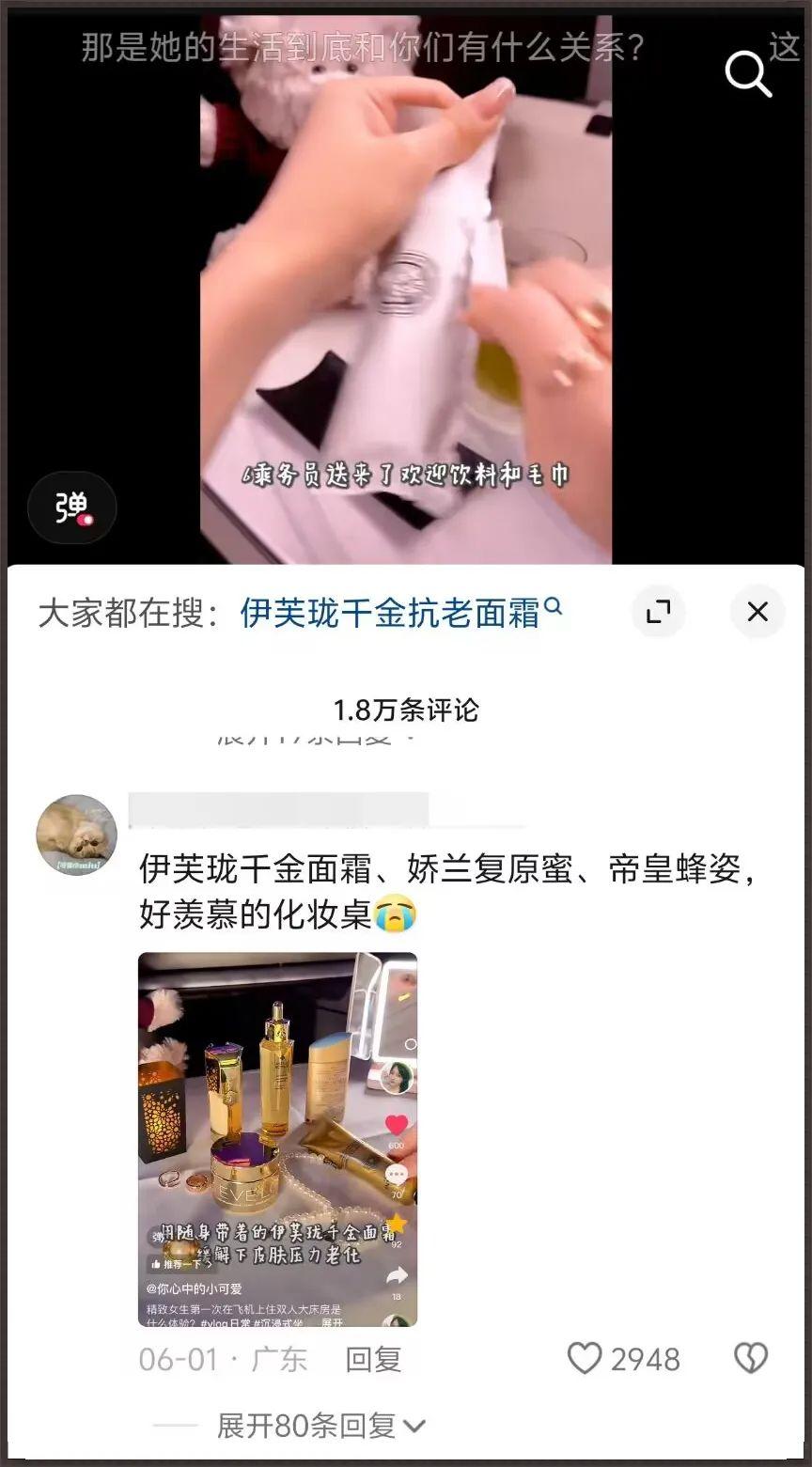View the image attached to the comment
Screen dimensions: 812x1467
tap(277, 1139)
